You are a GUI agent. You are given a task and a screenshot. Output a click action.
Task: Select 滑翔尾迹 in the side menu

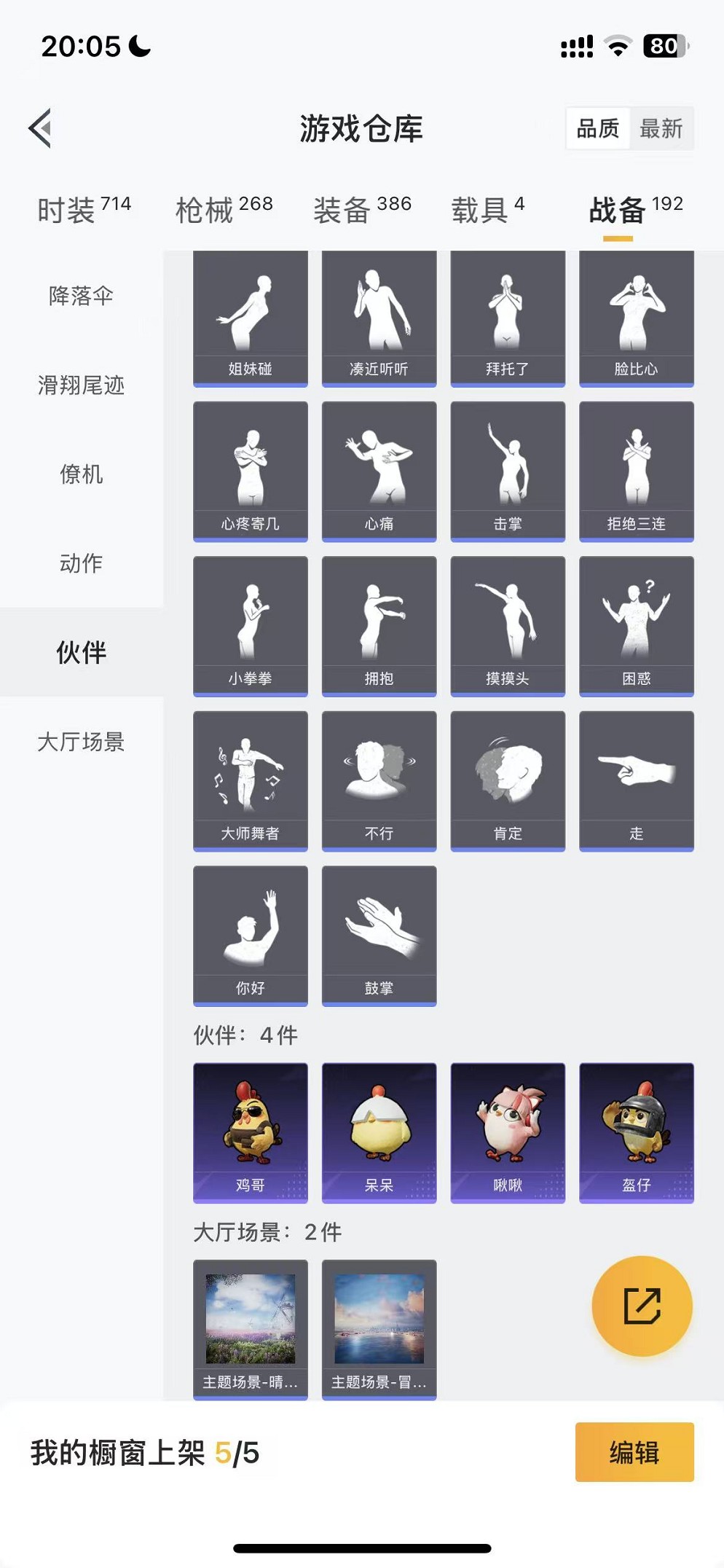81,385
